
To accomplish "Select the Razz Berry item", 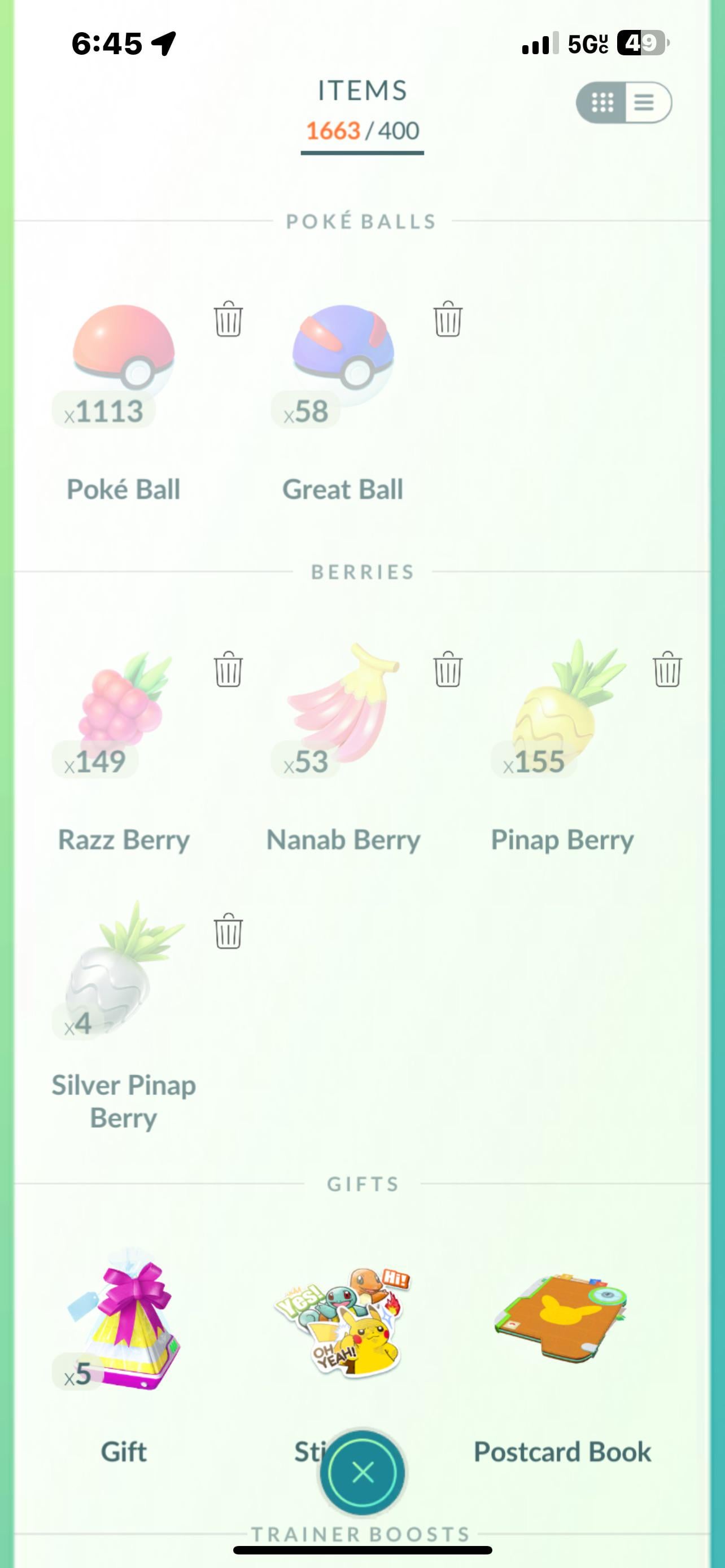I will click(124, 700).
